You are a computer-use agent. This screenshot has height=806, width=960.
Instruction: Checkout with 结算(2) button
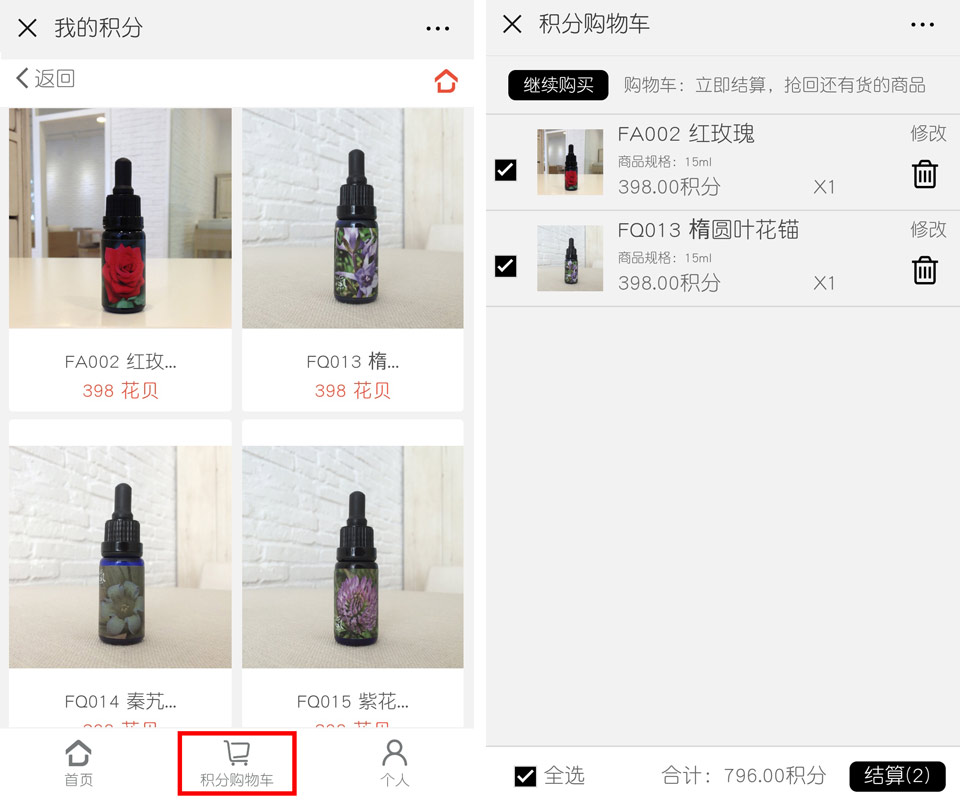tap(897, 776)
